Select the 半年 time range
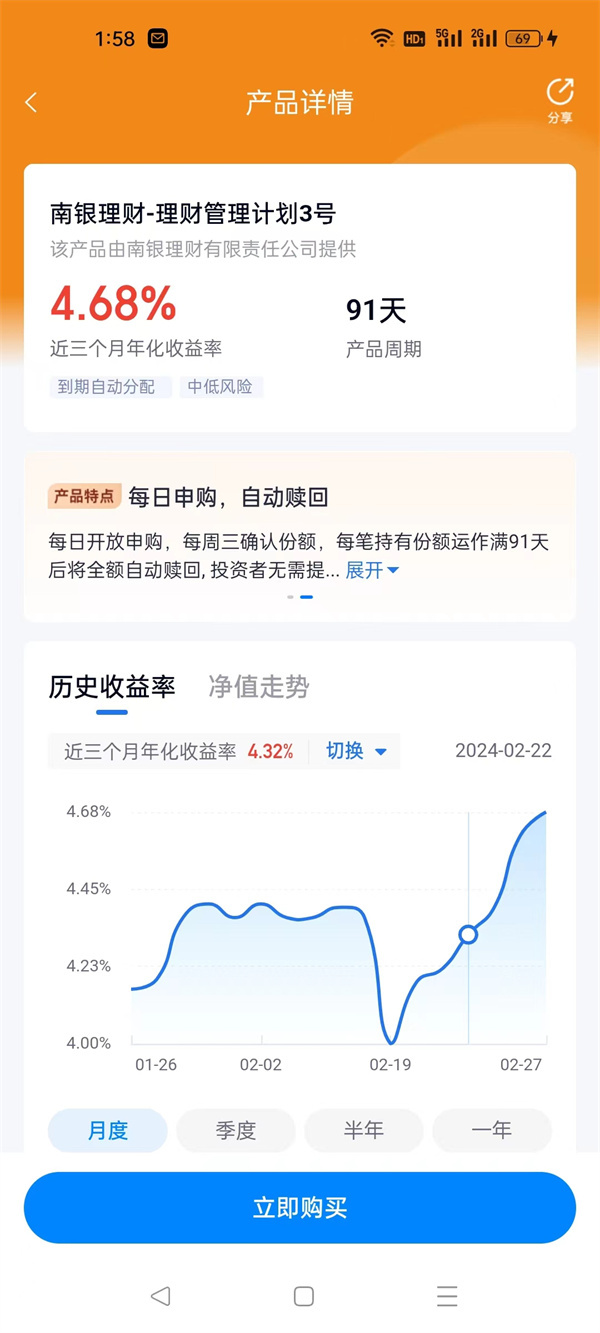Image resolution: width=600 pixels, height=1333 pixels. pyautogui.click(x=364, y=1130)
